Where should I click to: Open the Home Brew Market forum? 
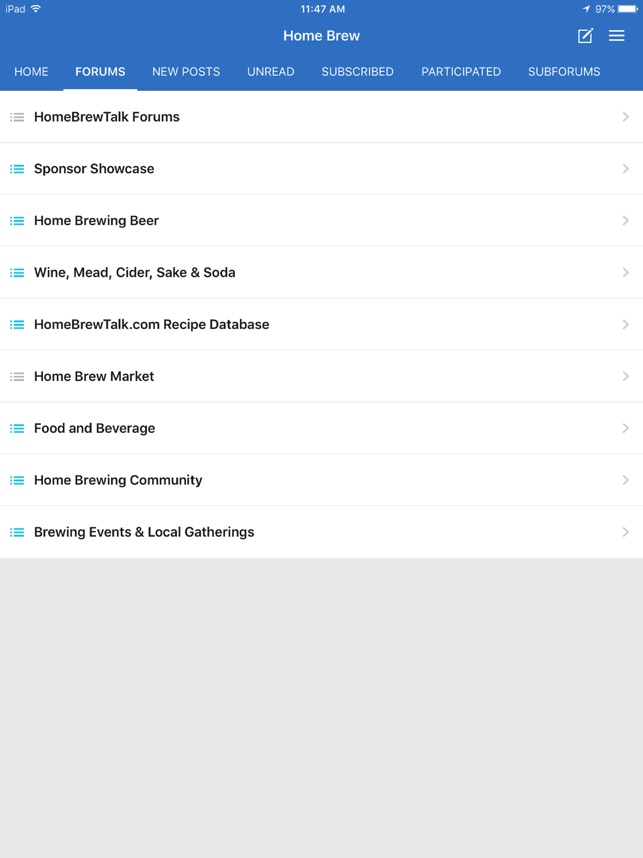pos(321,376)
